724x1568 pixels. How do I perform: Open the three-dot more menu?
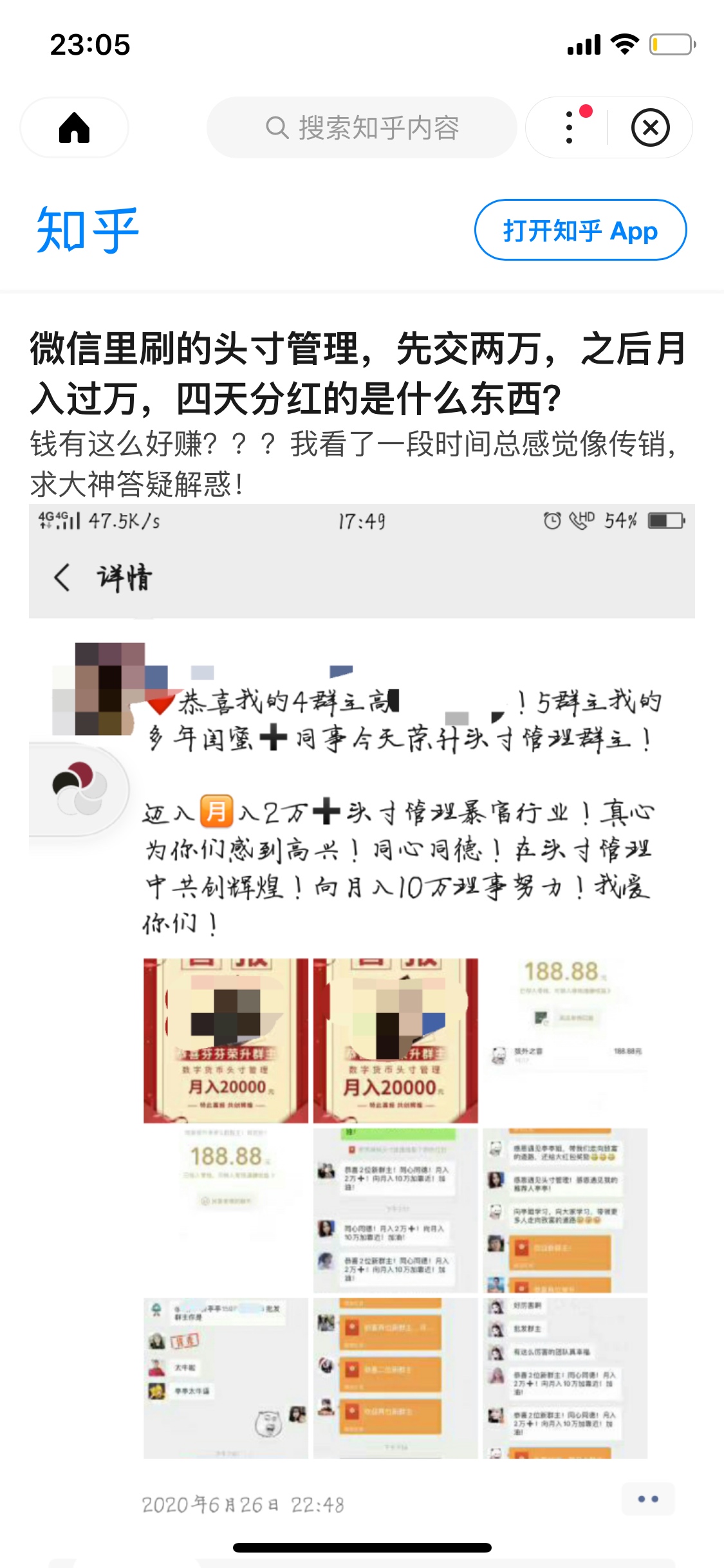[x=569, y=127]
